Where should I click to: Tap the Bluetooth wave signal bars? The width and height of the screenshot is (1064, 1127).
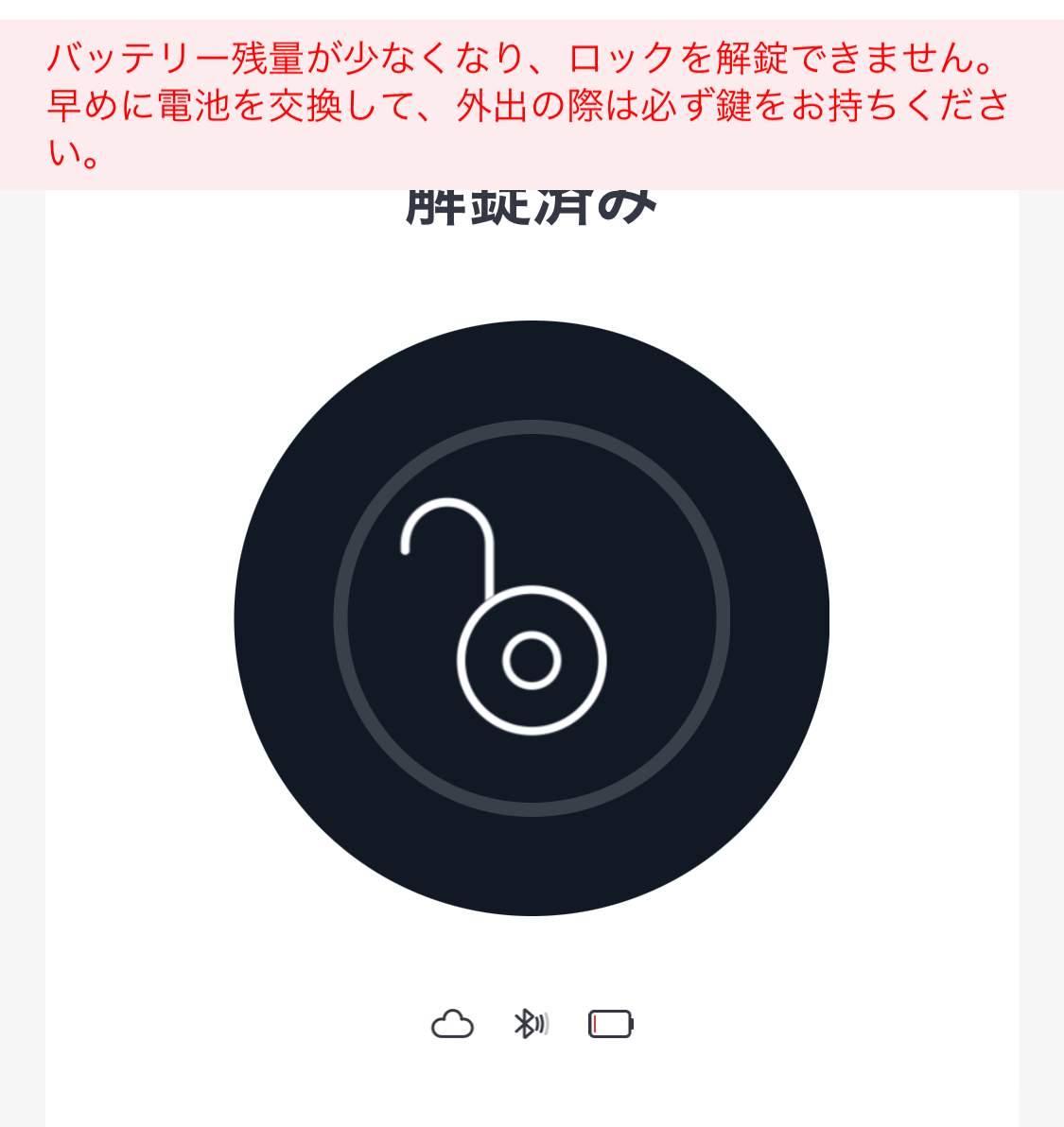click(541, 1023)
